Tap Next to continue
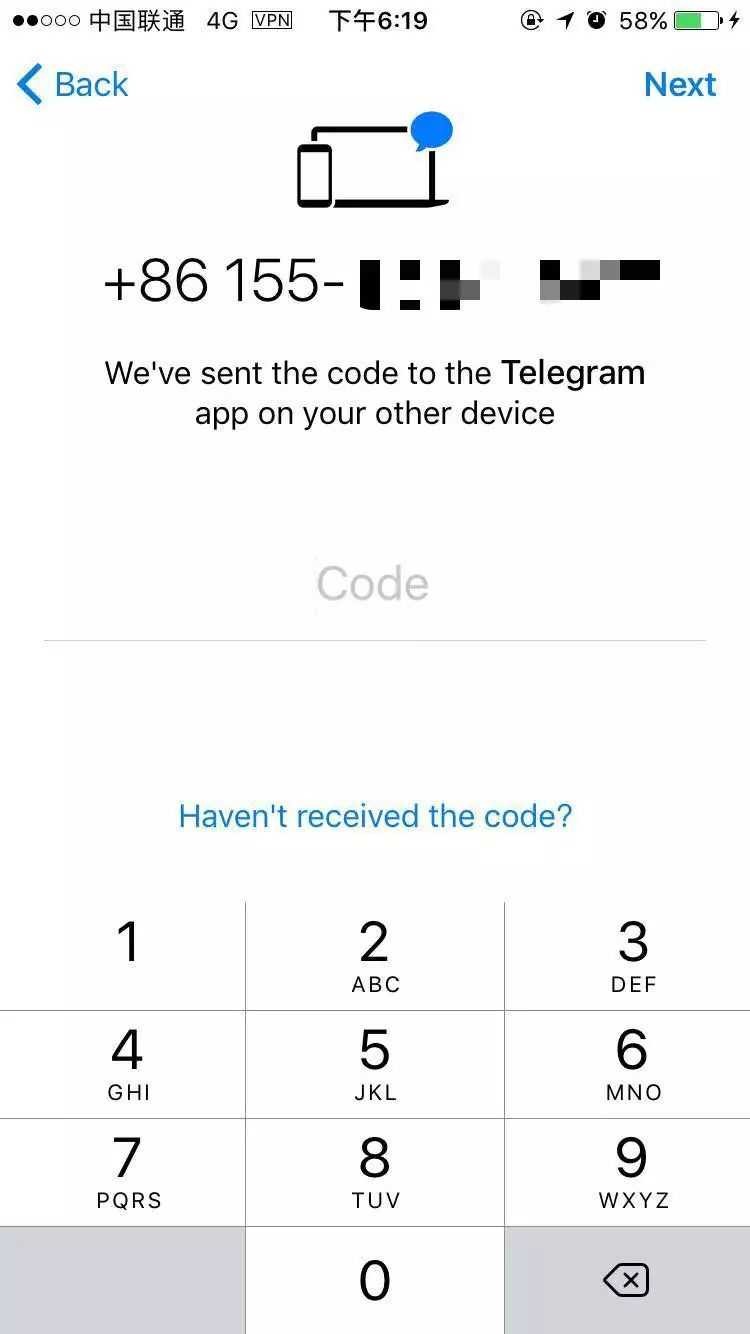This screenshot has width=750, height=1334. tap(680, 85)
